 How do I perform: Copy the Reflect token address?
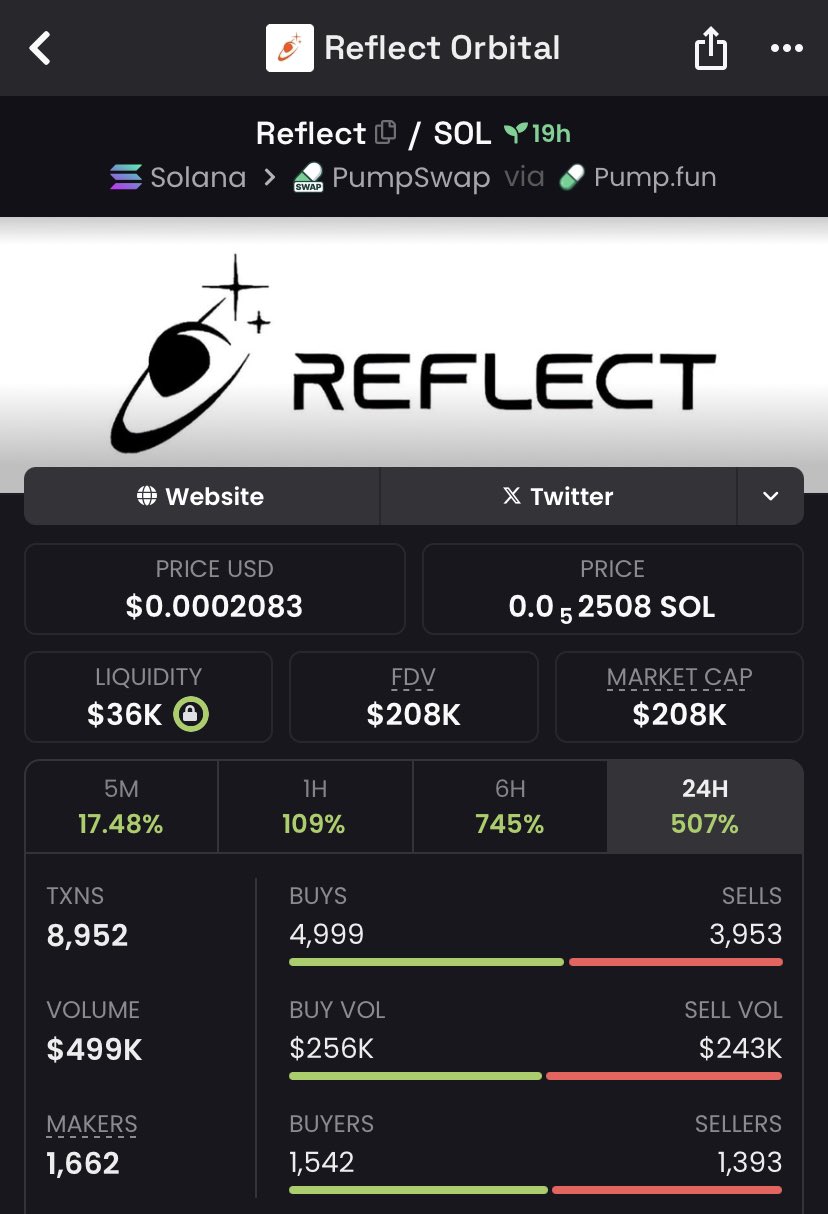385,132
